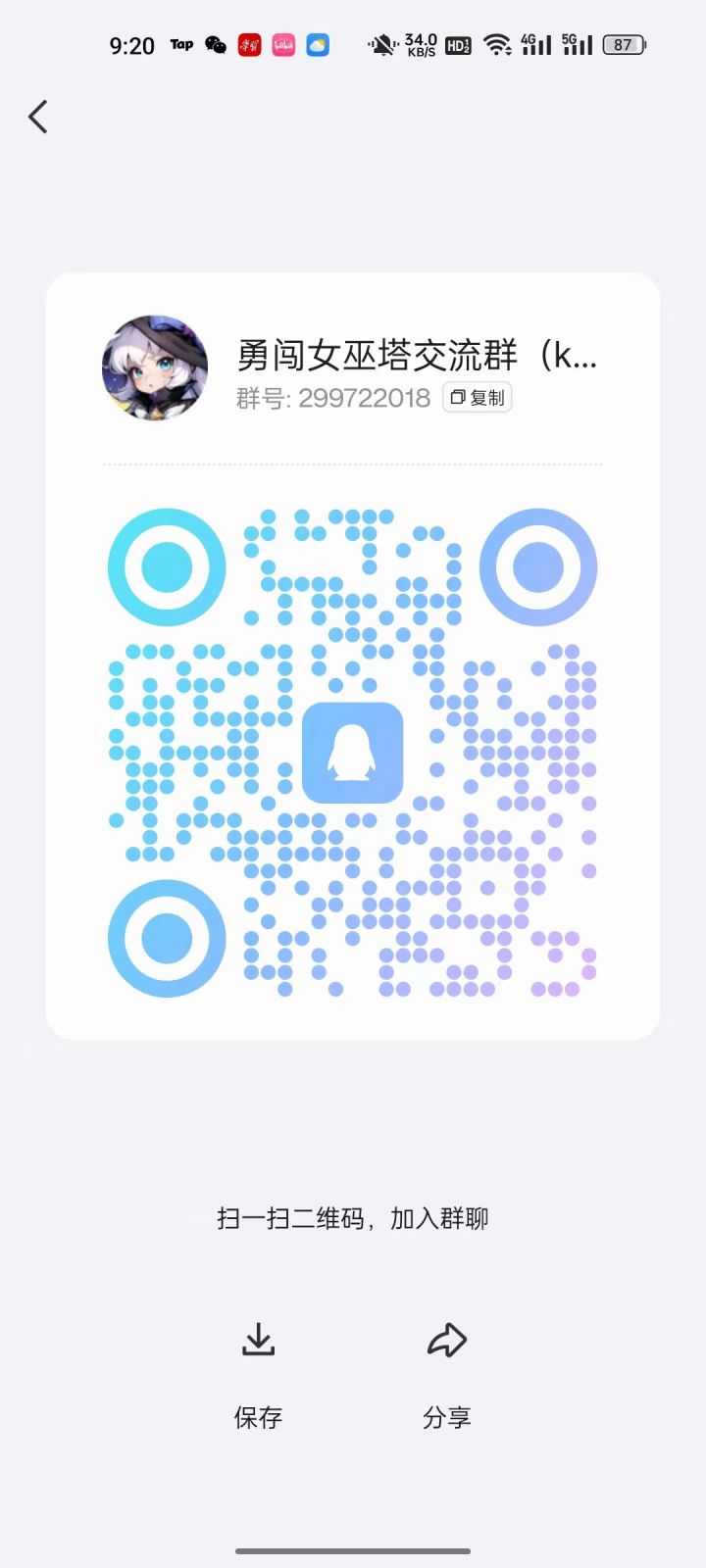The height and width of the screenshot is (1568, 706).
Task: Tap the copy icon inside the 复制 button
Action: (x=457, y=398)
